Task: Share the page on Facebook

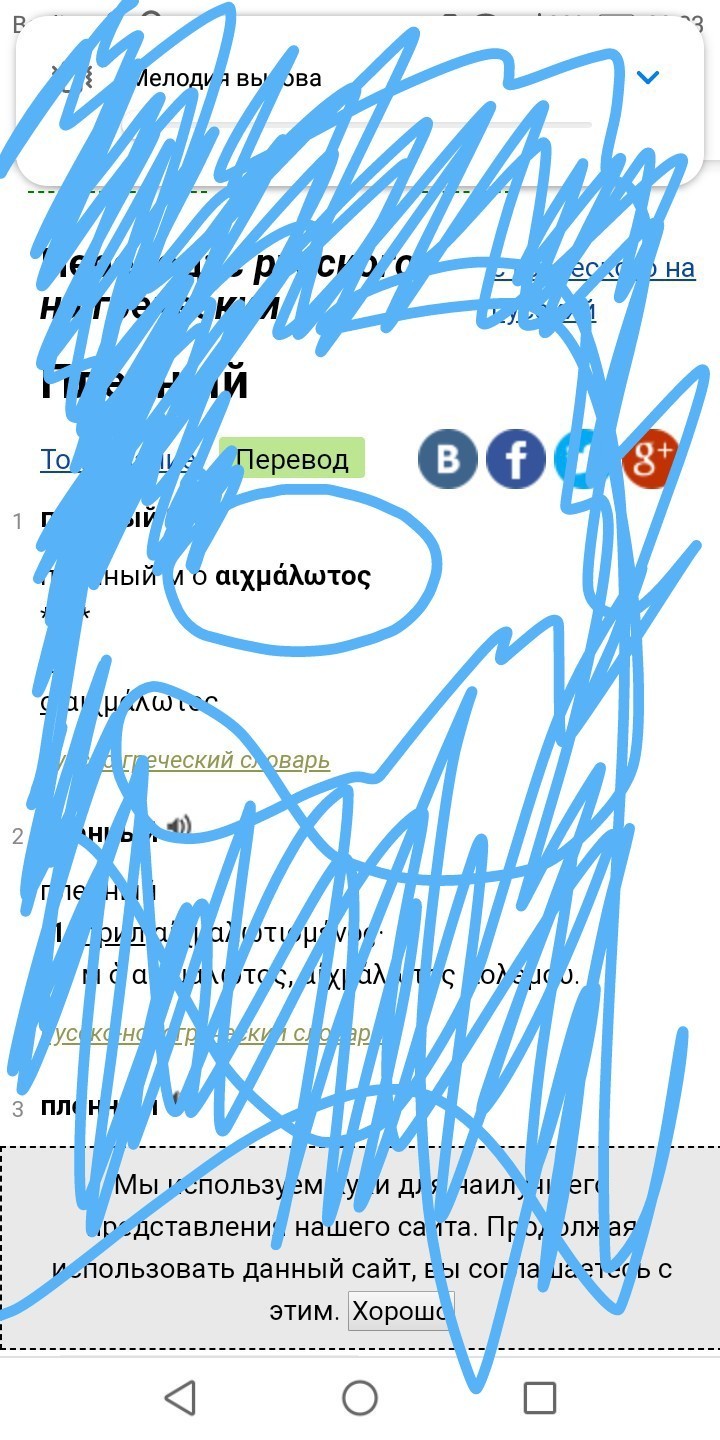Action: [x=516, y=459]
